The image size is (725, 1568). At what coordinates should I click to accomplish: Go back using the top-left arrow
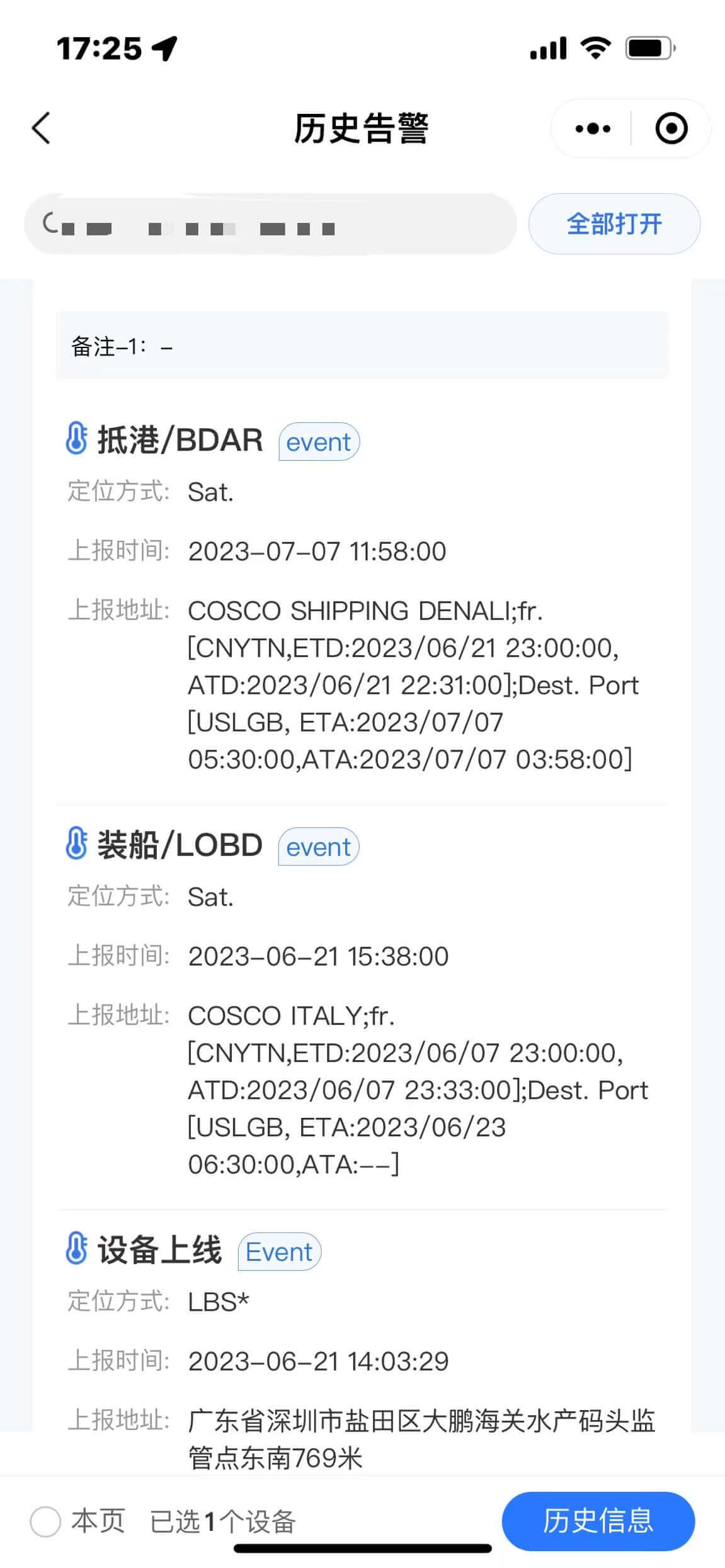pos(42,128)
